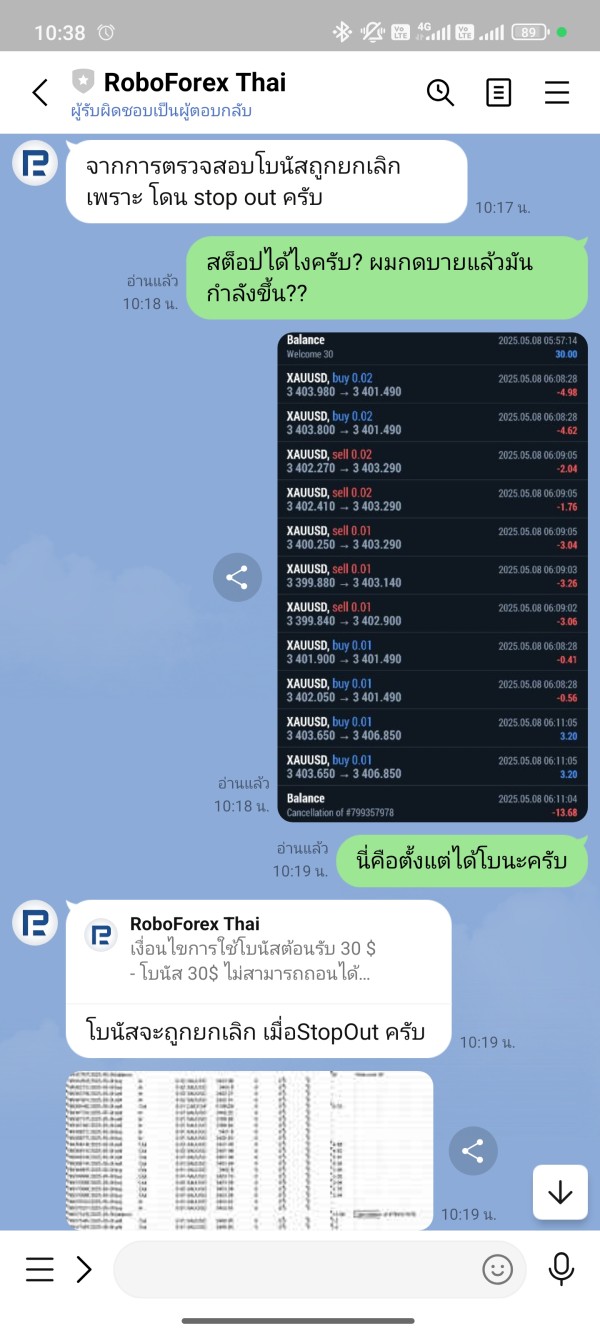Open the notes list icon
The height and width of the screenshot is (1333, 600).
pos(498,93)
